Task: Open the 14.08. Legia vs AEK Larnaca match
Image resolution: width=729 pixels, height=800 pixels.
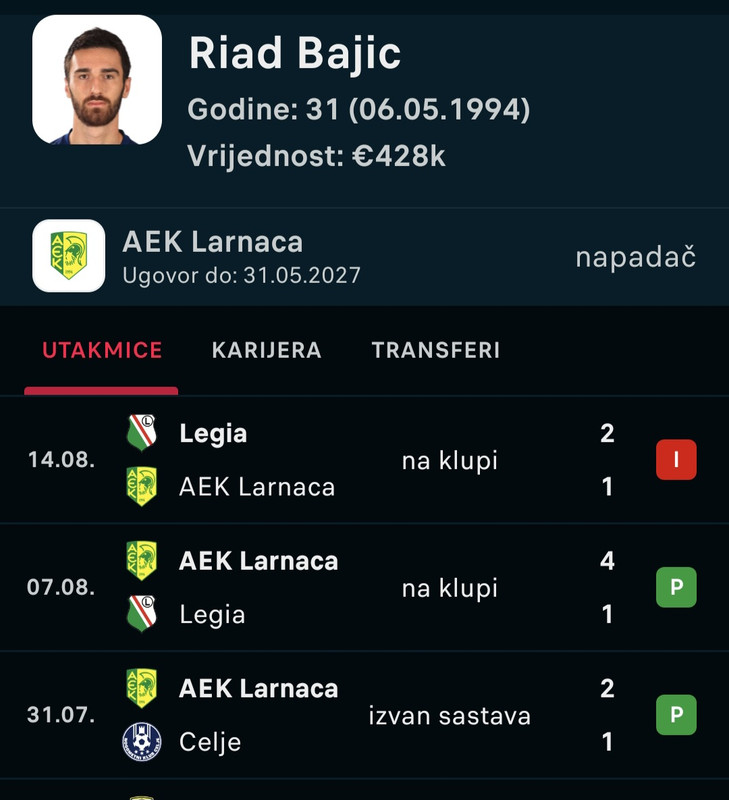Action: [x=364, y=460]
